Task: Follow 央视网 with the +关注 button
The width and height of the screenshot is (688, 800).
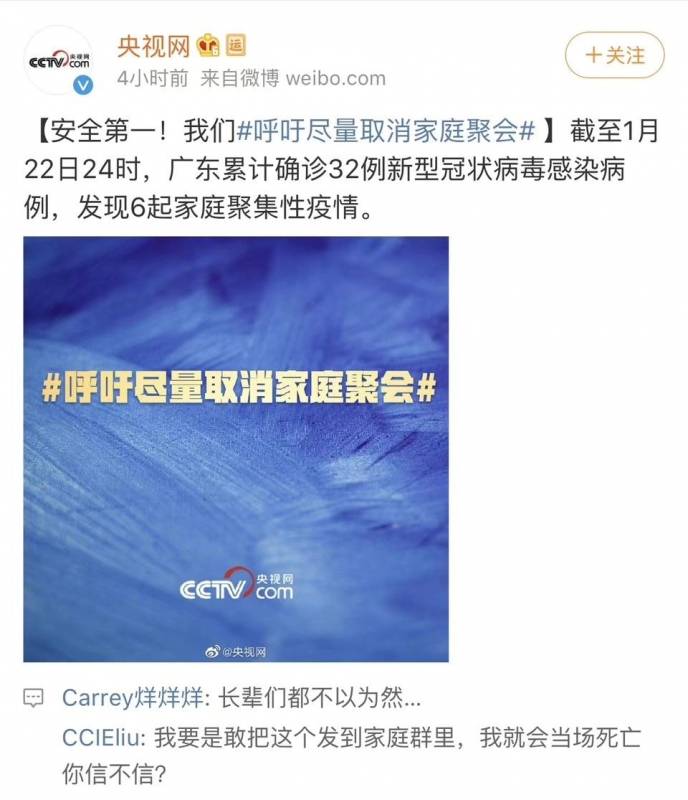Action: coord(614,55)
